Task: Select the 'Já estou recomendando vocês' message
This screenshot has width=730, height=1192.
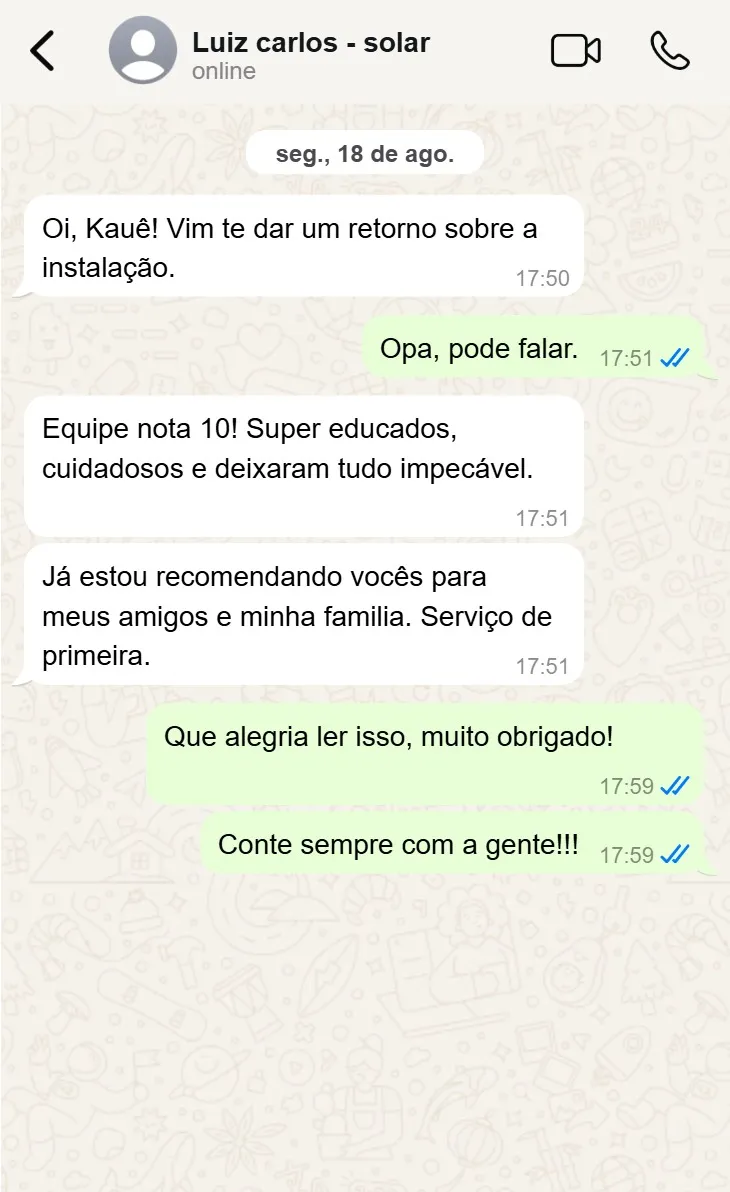Action: click(x=300, y=617)
